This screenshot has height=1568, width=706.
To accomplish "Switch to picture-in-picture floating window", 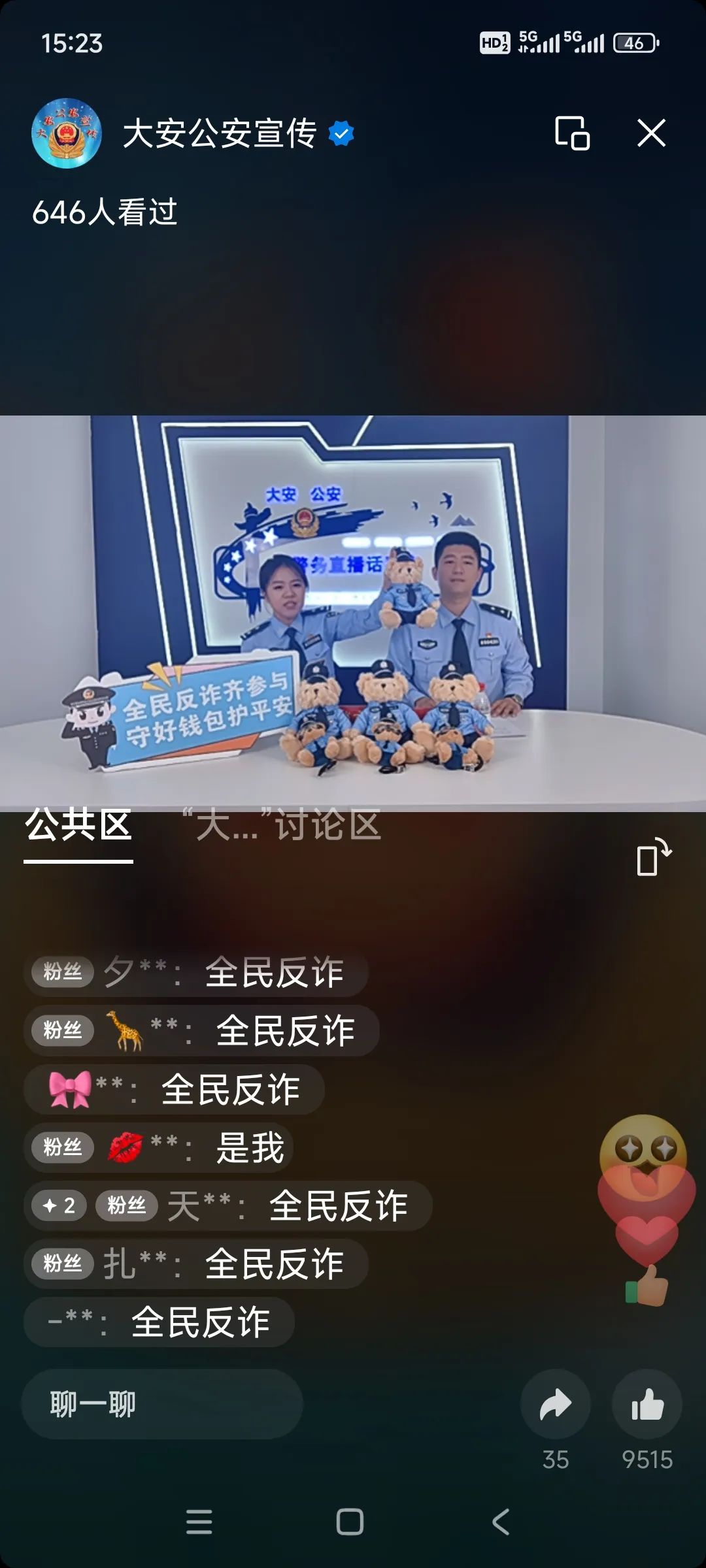I will [572, 133].
